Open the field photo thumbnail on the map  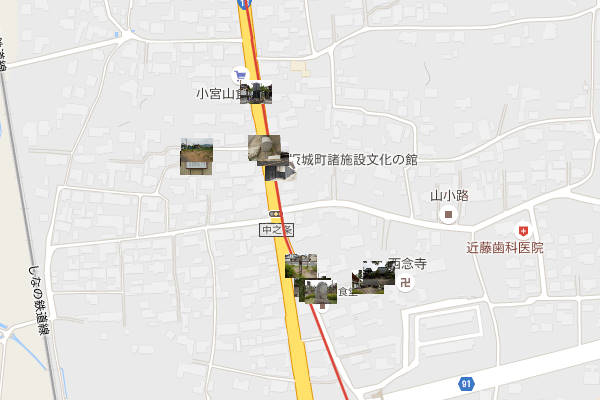(196, 157)
